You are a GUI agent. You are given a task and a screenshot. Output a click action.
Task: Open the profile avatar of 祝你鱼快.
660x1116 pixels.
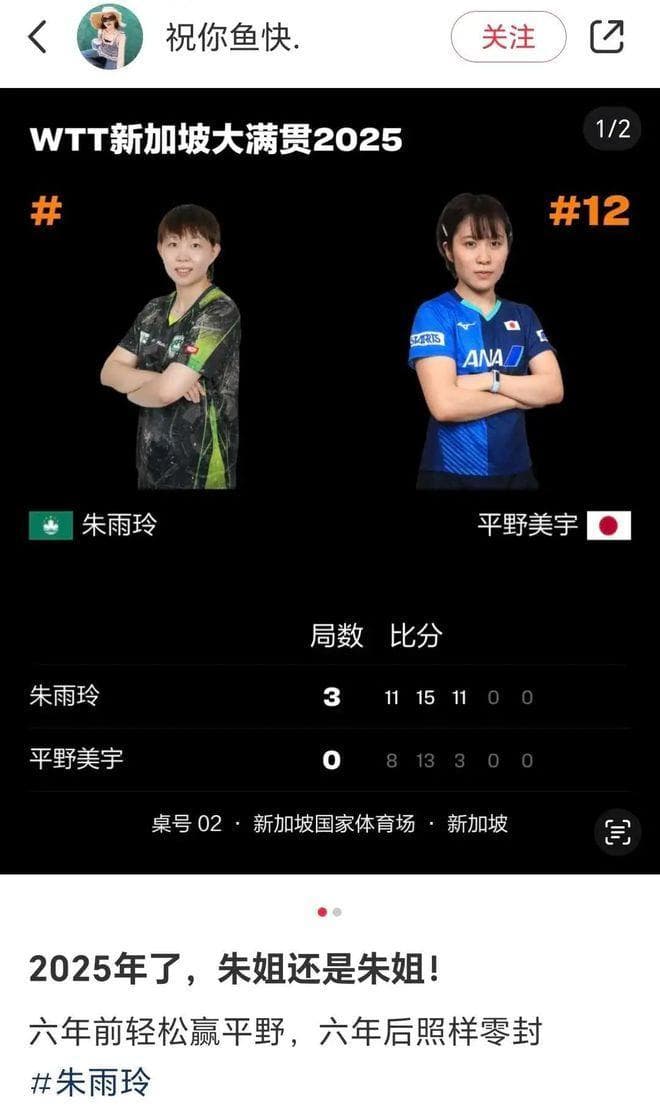109,37
